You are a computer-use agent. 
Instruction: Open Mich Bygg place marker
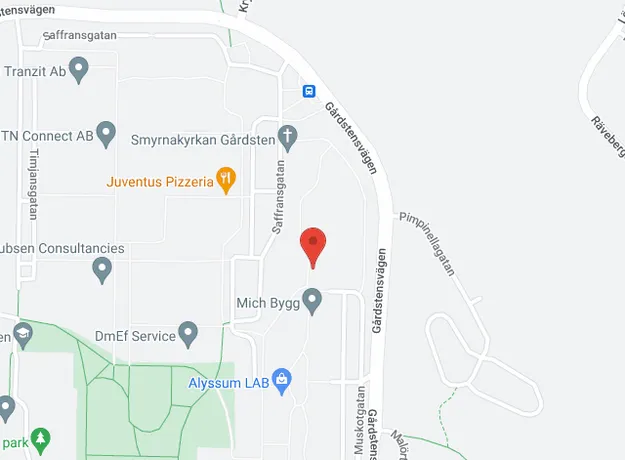pos(312,298)
